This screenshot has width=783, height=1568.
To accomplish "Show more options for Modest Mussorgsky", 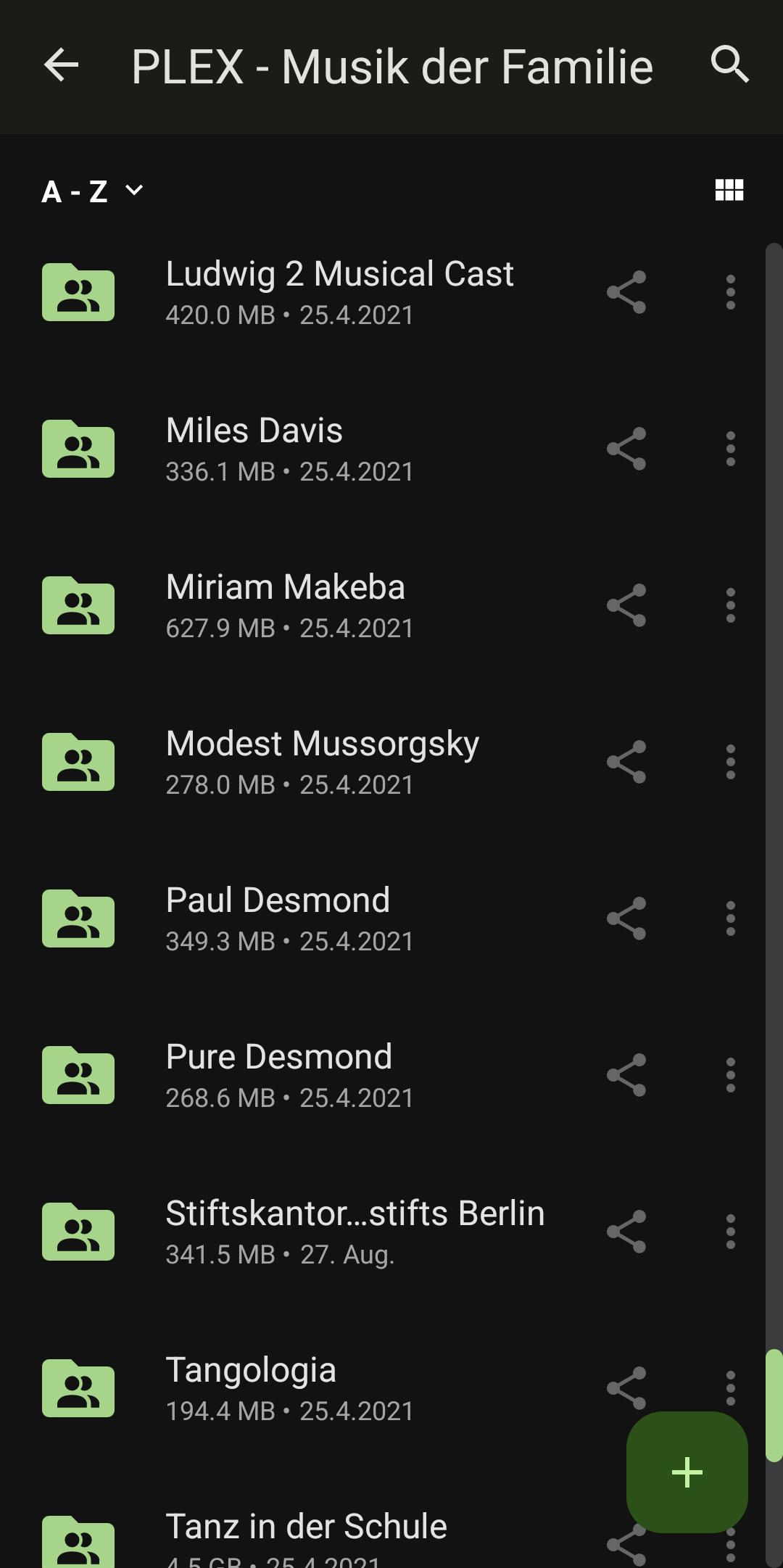I will point(731,762).
